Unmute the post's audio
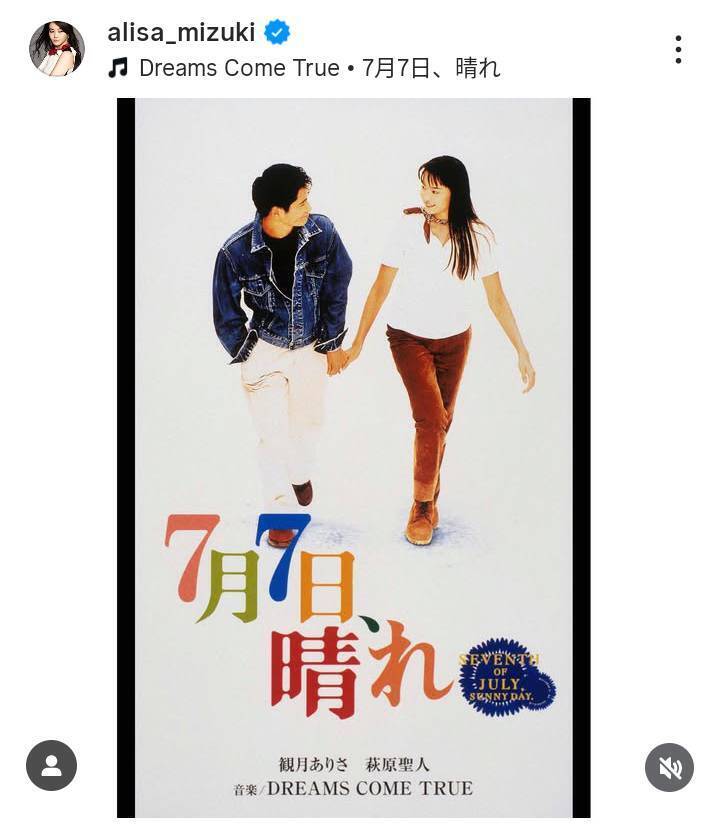The width and height of the screenshot is (720, 836). pyautogui.click(x=669, y=767)
